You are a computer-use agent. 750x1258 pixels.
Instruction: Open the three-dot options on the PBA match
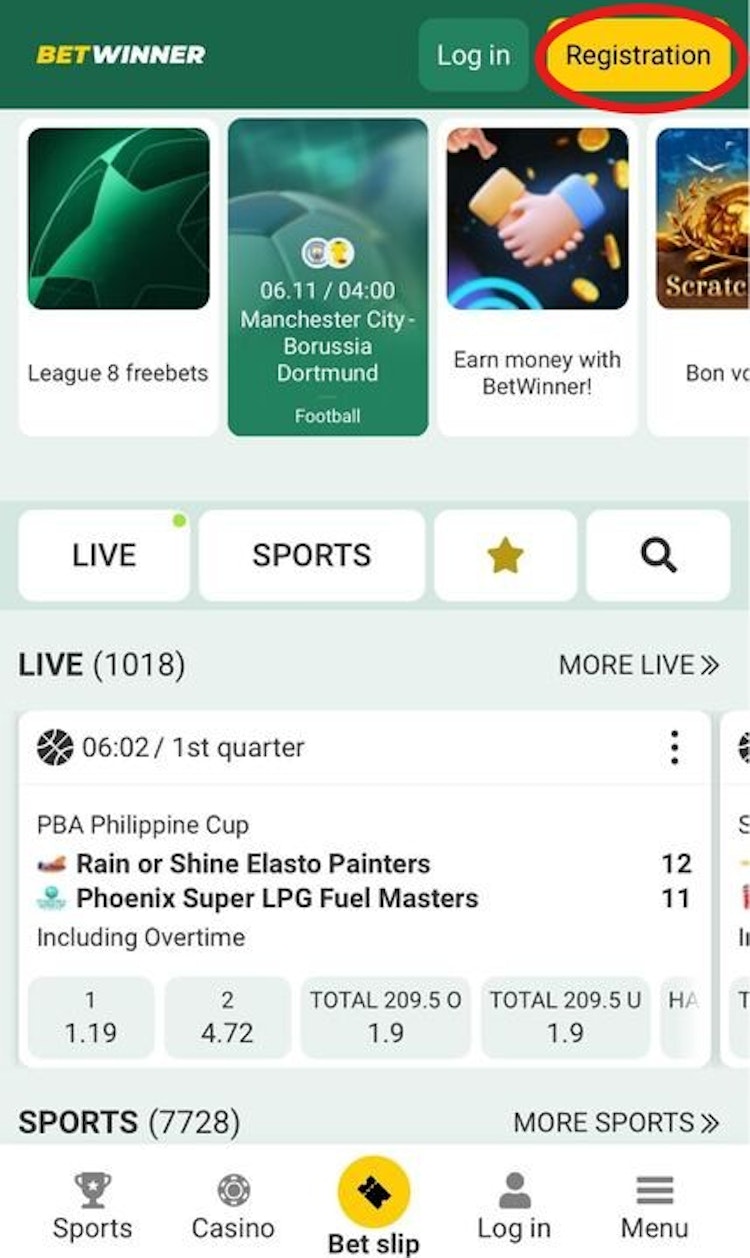click(675, 746)
